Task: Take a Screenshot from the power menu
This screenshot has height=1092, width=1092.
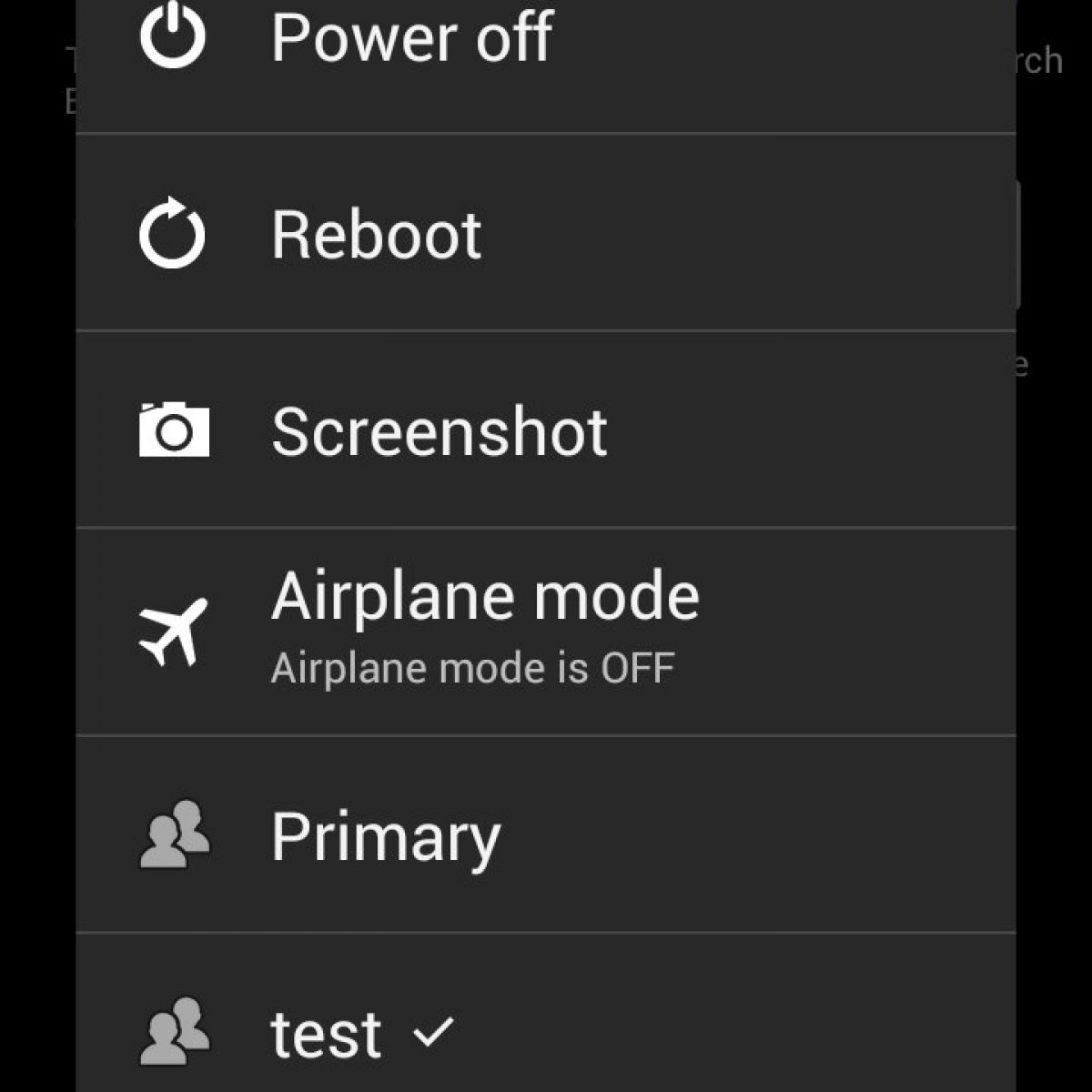Action: click(439, 431)
